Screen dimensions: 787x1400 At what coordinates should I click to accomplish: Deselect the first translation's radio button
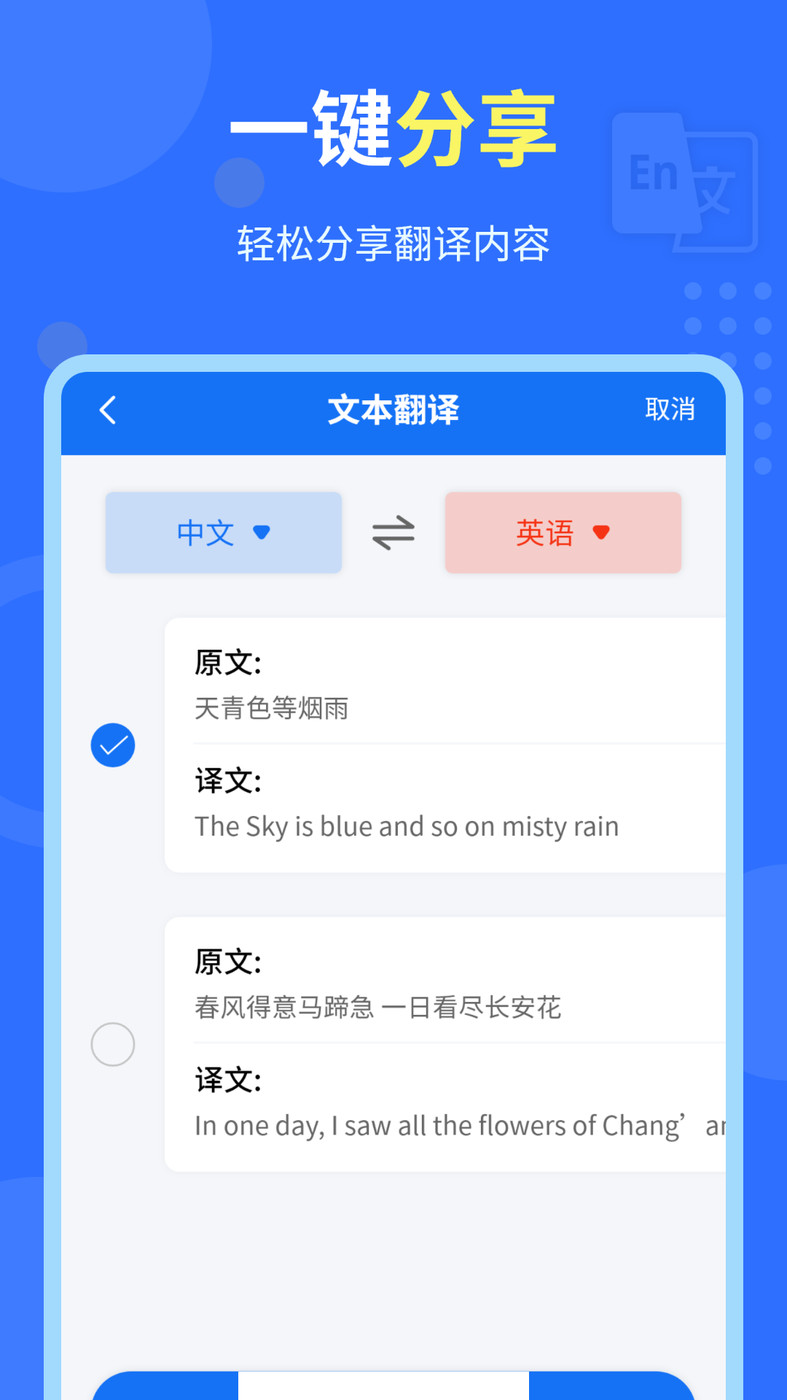pyautogui.click(x=113, y=745)
